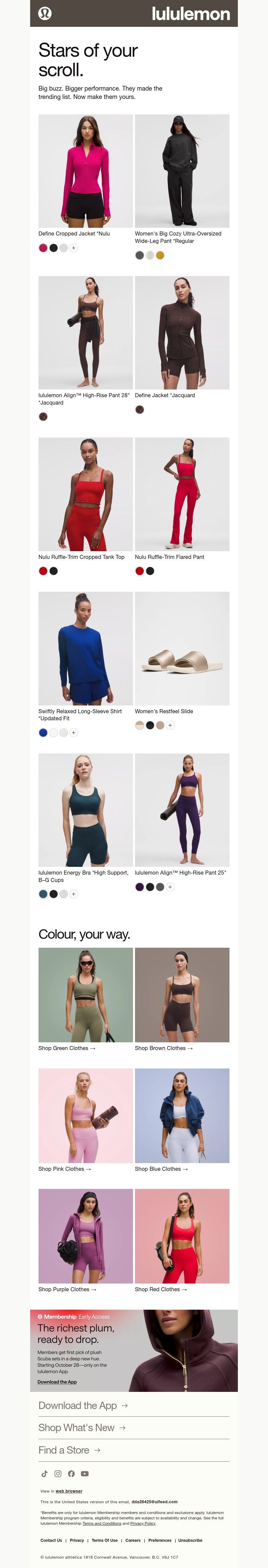Viewport: 268px width, 1568px height.
Task: Open lululemon's TikTok page
Action: point(44,1474)
